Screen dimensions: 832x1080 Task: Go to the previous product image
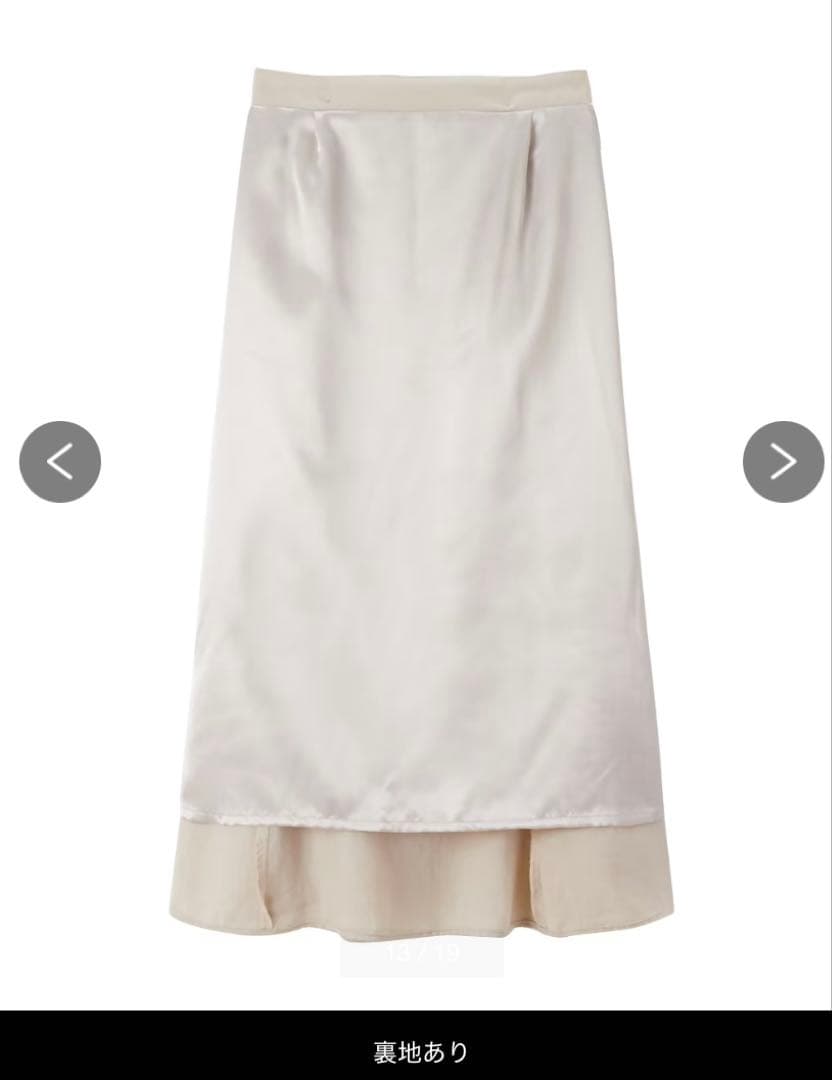coord(60,461)
